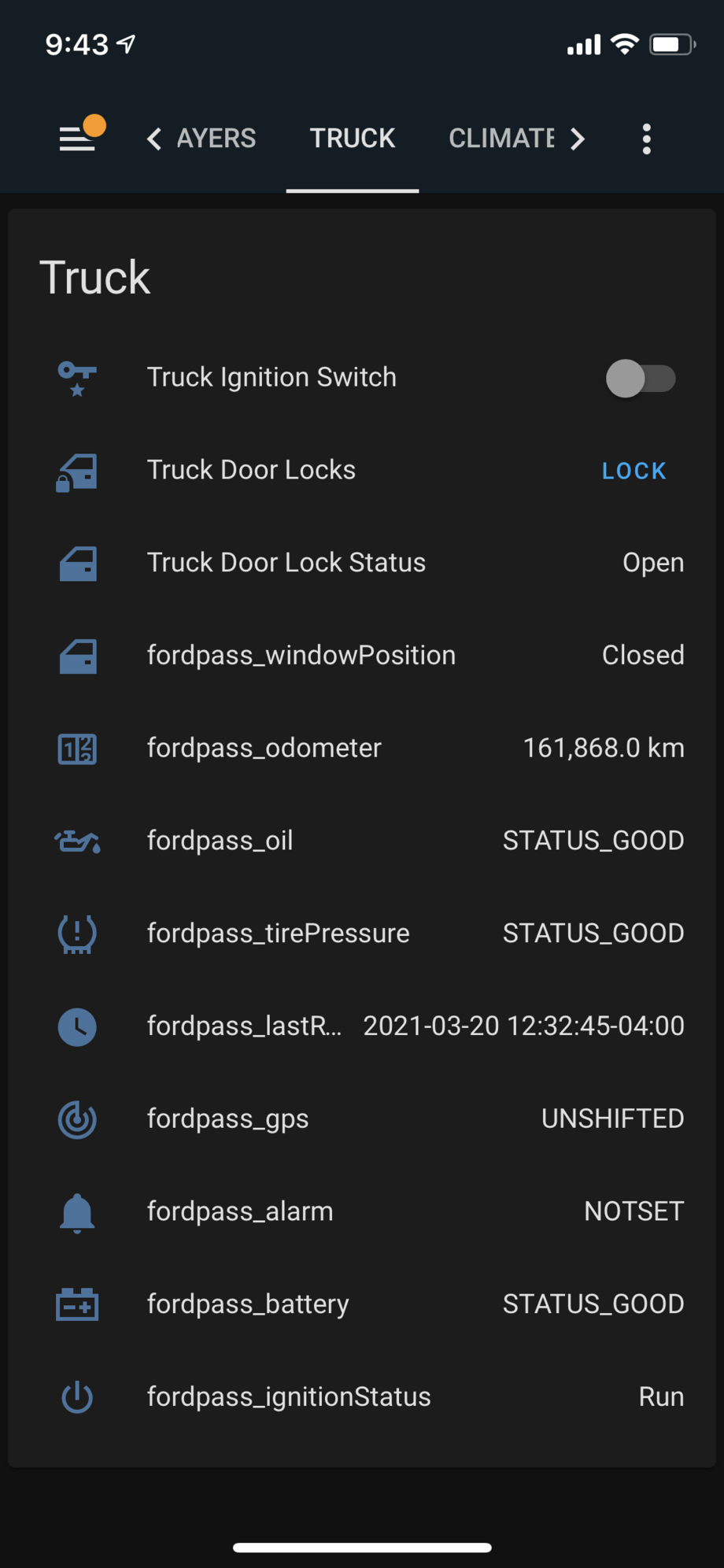Switch to the AYERS tab

[216, 139]
